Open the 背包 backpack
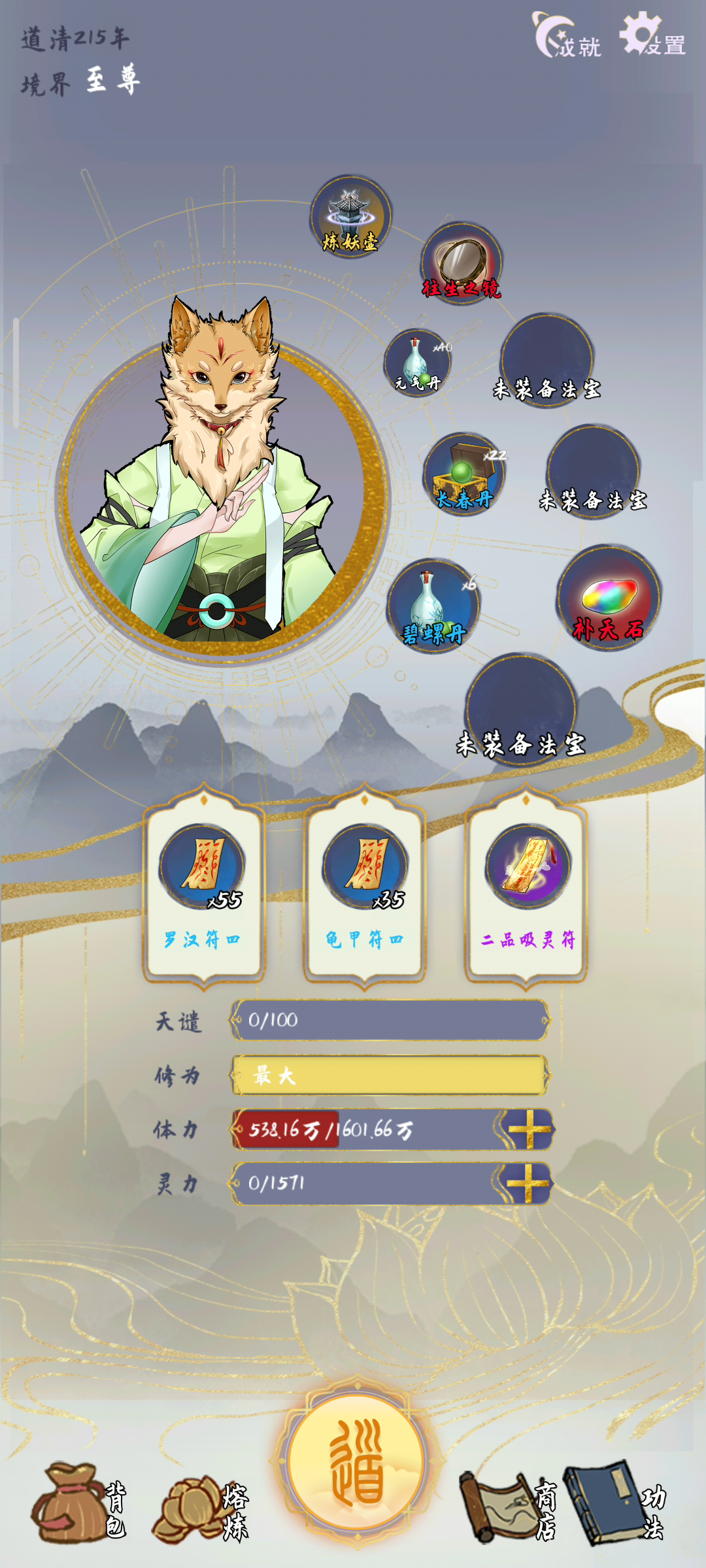The width and height of the screenshot is (706, 1568). click(78, 1505)
